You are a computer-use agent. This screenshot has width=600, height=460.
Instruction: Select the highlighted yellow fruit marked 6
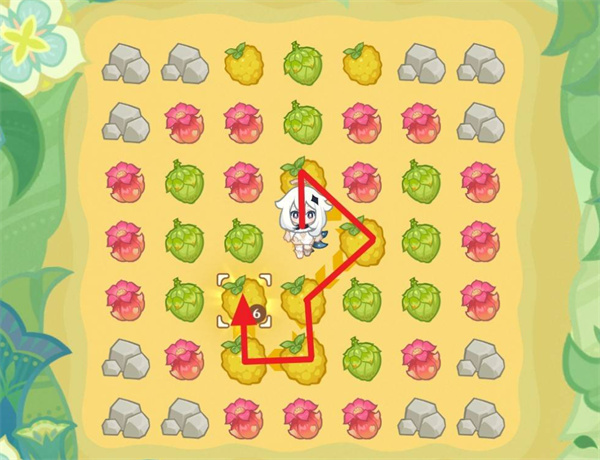(x=243, y=301)
